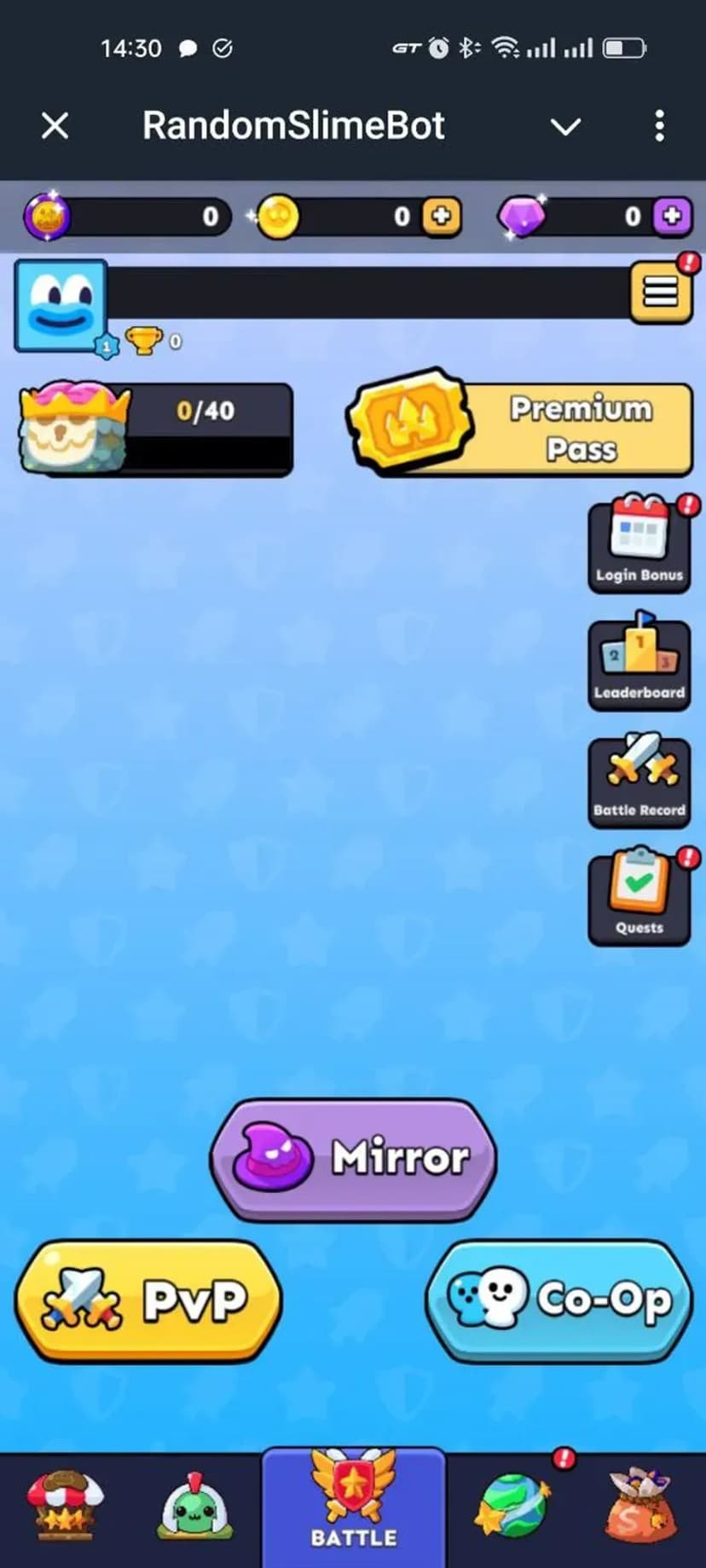Select the Battle tab
Screen dimensions: 706x1568
[x=353, y=1510]
